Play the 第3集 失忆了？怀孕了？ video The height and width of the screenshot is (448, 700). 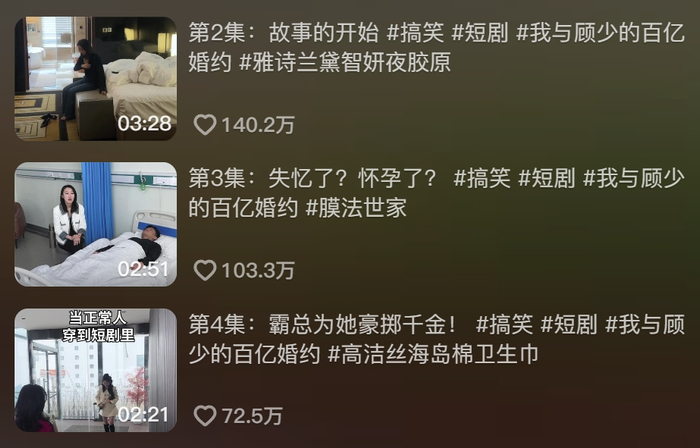[x=95, y=224]
